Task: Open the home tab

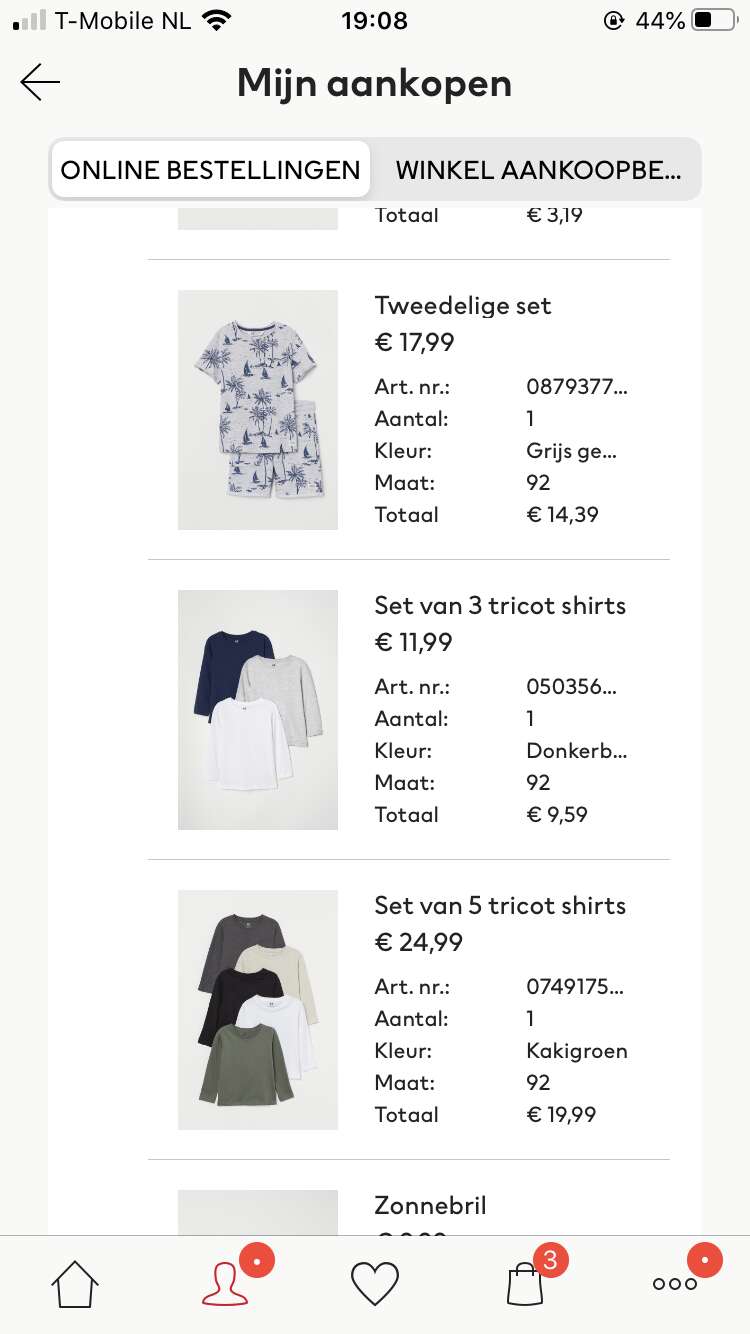Action: click(76, 1284)
